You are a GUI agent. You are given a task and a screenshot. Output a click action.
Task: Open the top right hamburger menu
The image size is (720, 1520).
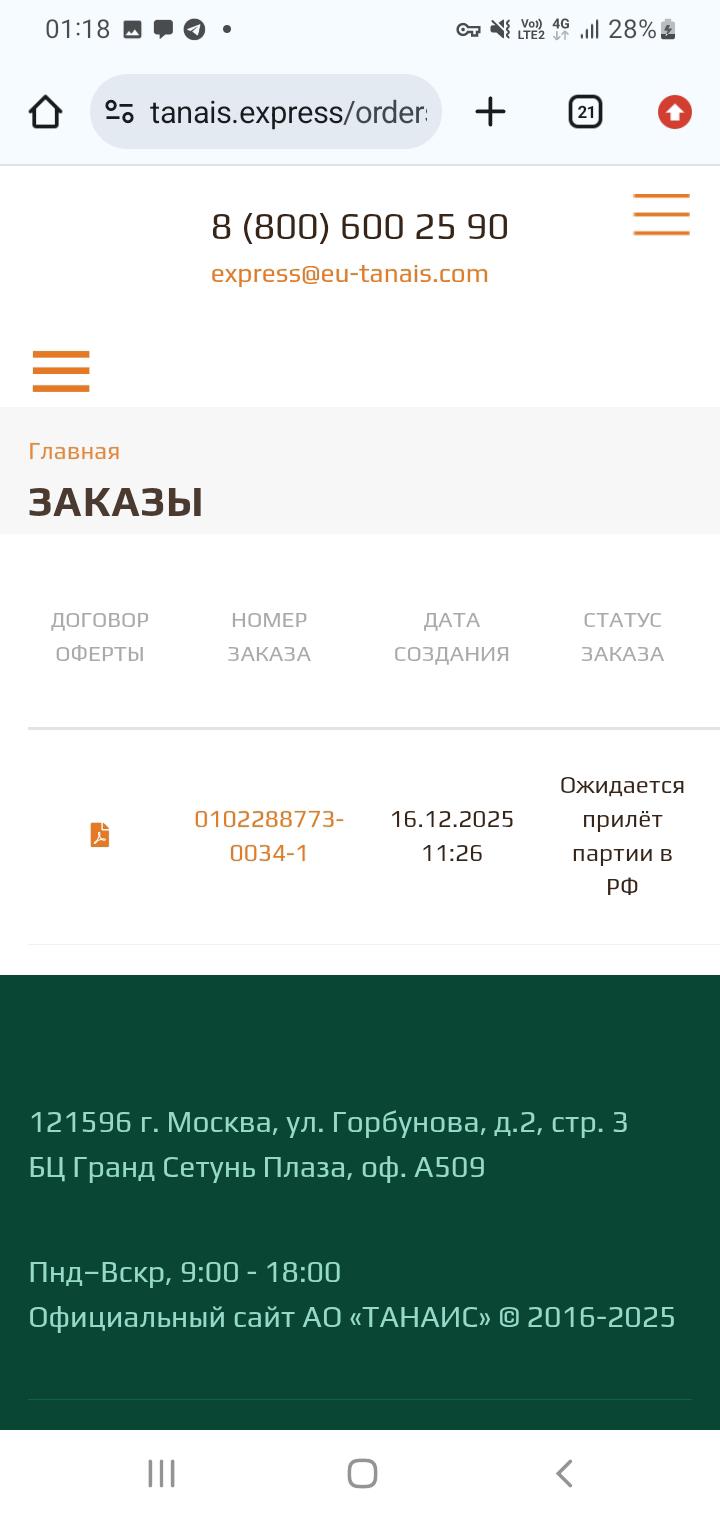(661, 215)
